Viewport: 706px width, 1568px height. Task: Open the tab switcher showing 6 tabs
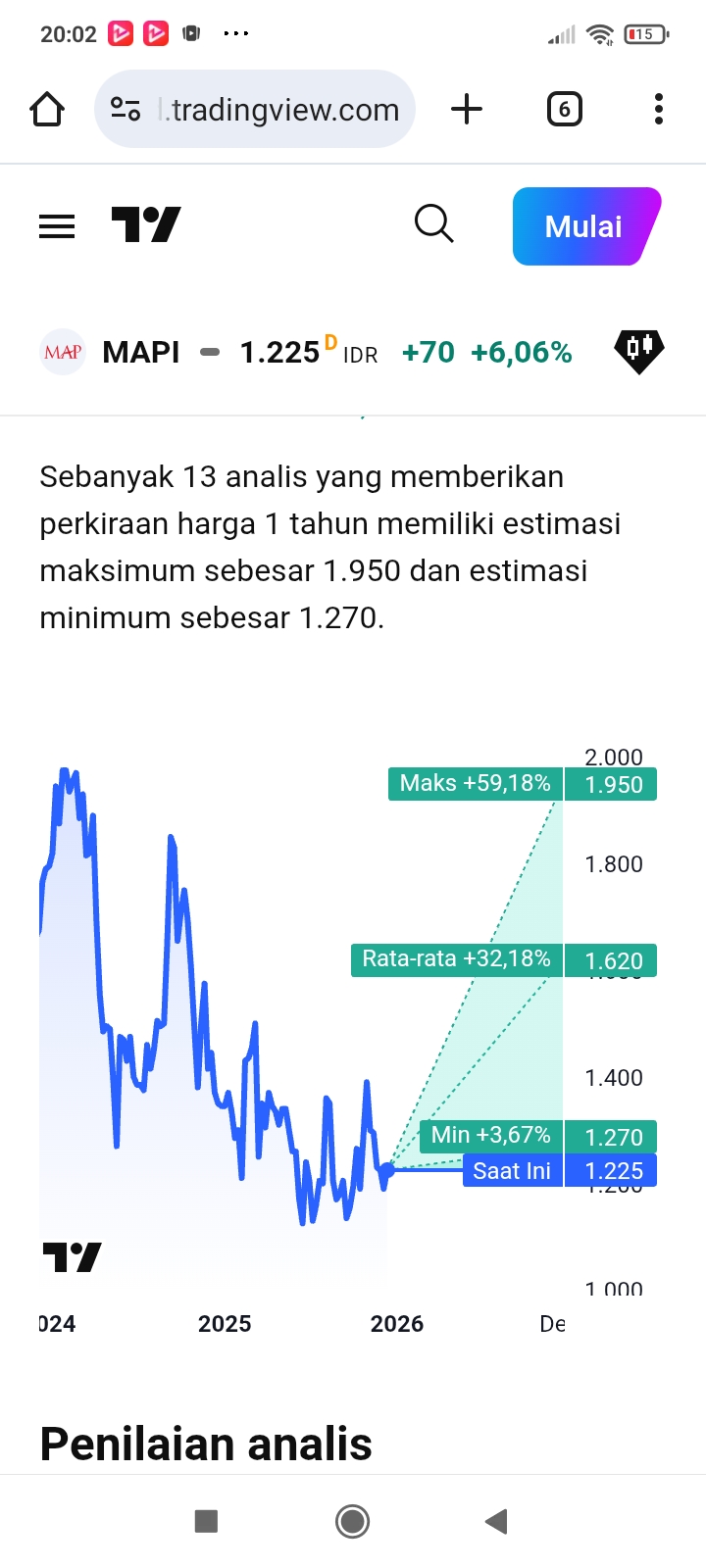pyautogui.click(x=564, y=109)
